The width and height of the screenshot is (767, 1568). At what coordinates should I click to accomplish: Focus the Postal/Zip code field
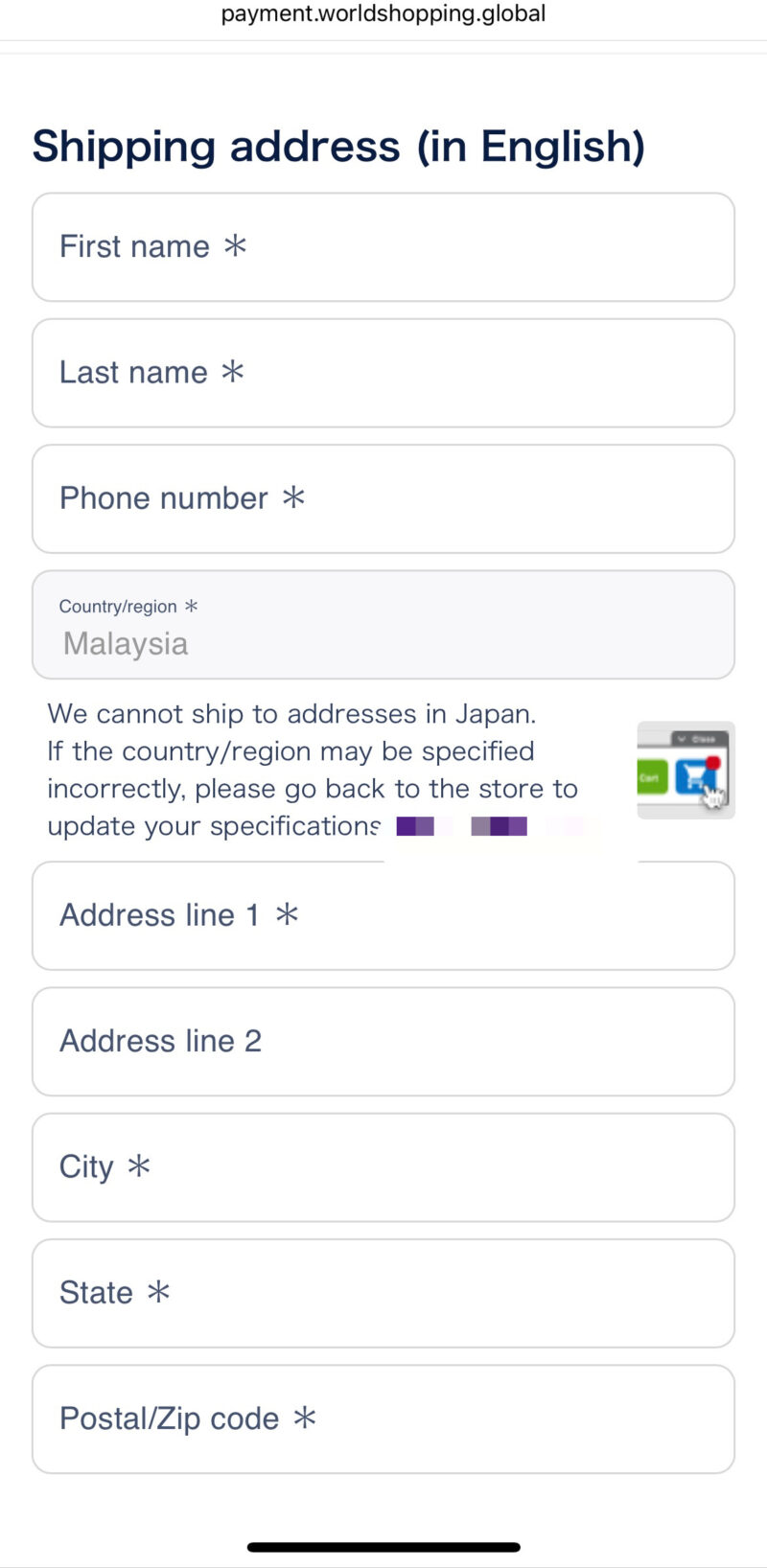click(x=383, y=1419)
